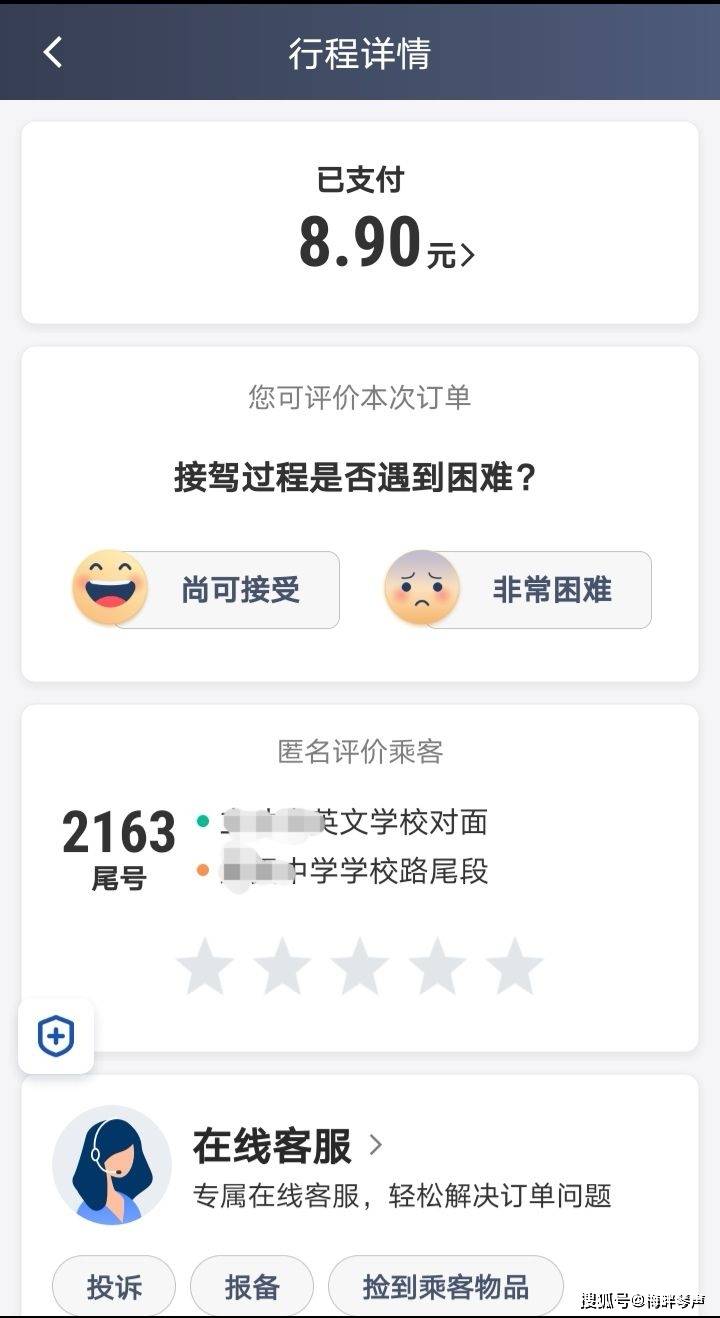Open the safety shield icon

pos(56,1037)
